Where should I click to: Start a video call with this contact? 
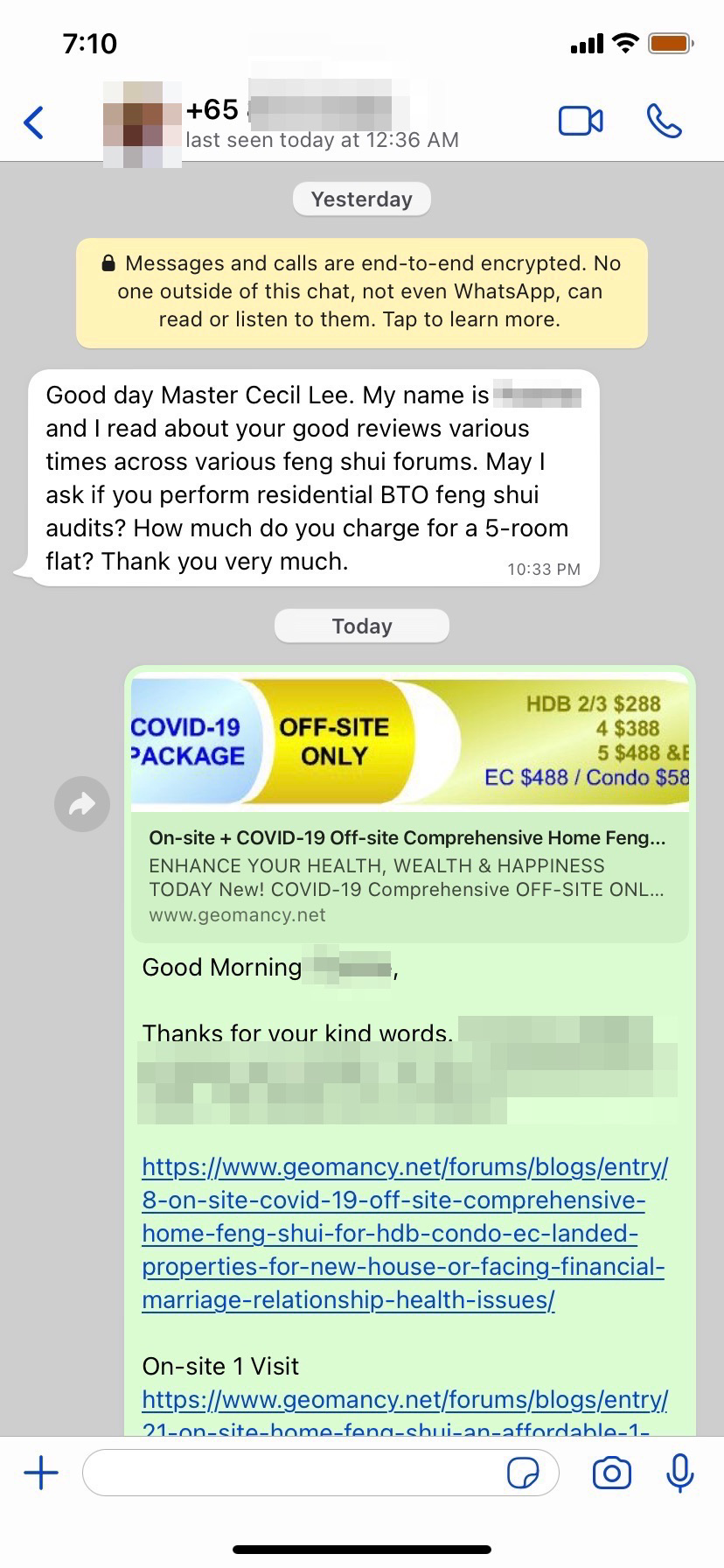pyautogui.click(x=581, y=122)
